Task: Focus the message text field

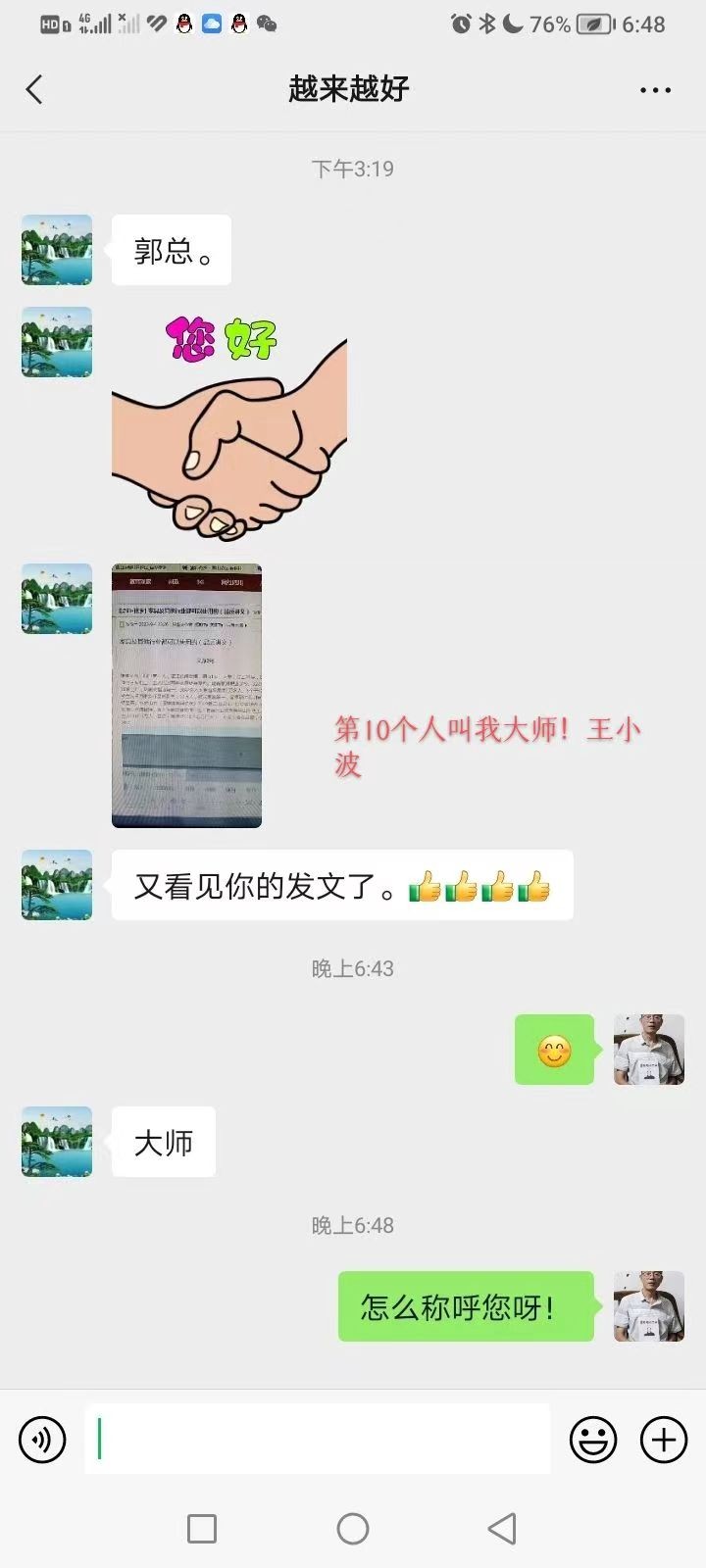Action: tap(317, 1440)
